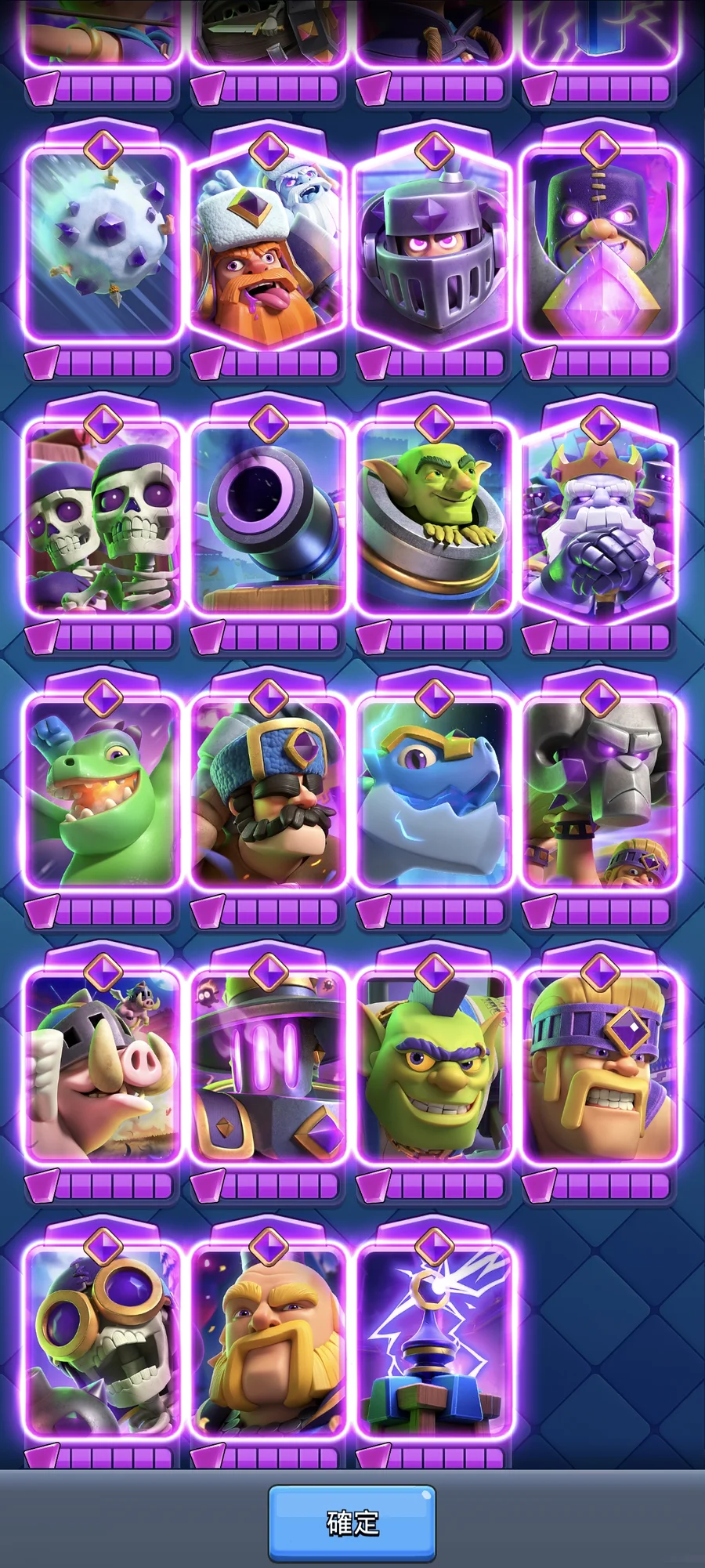Select the Tesla lightning tower card
705x1568 pixels.
click(x=434, y=1342)
